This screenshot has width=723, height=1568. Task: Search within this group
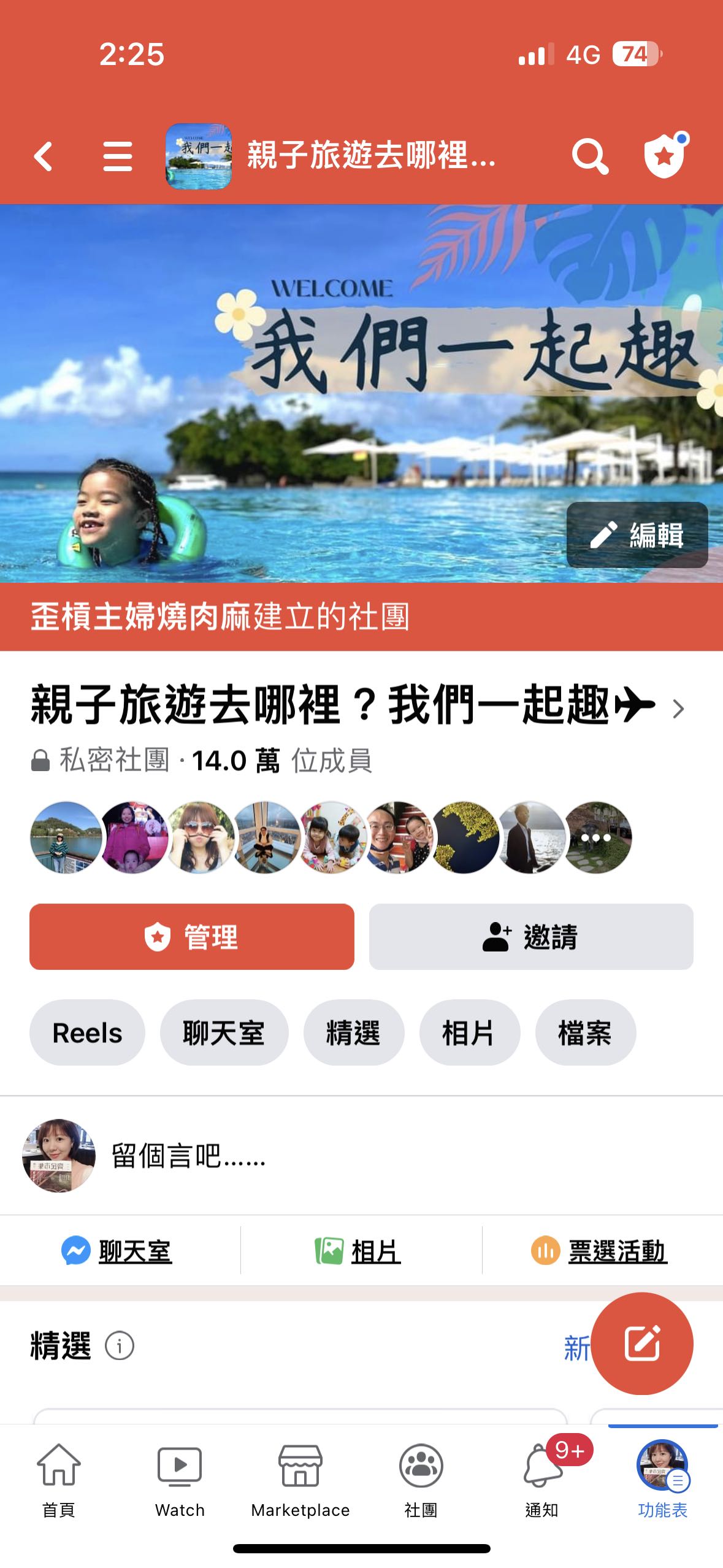pyautogui.click(x=590, y=156)
